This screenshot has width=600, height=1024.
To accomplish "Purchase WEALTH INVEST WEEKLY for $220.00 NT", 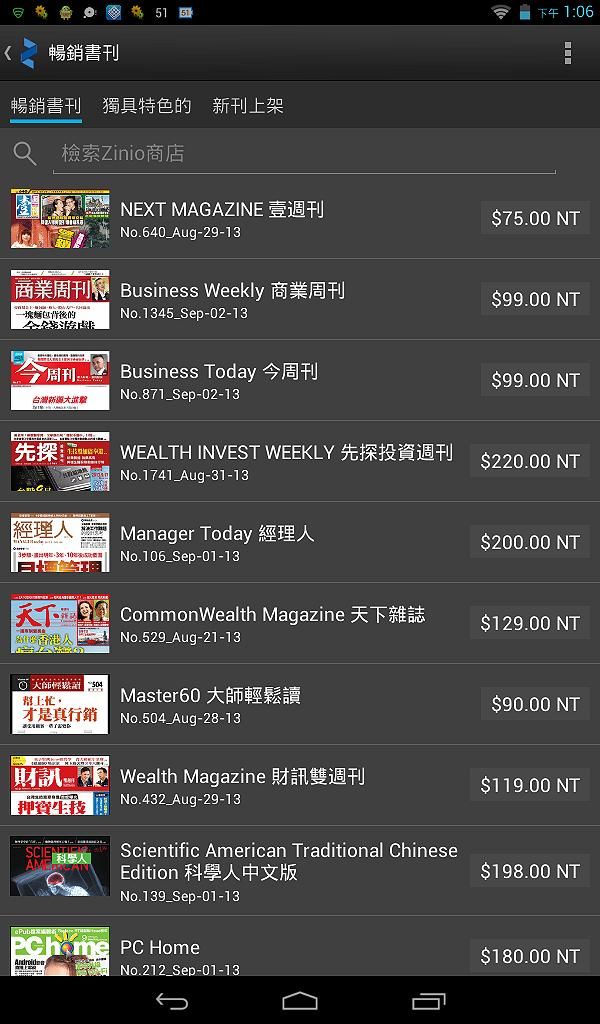I will click(x=530, y=461).
